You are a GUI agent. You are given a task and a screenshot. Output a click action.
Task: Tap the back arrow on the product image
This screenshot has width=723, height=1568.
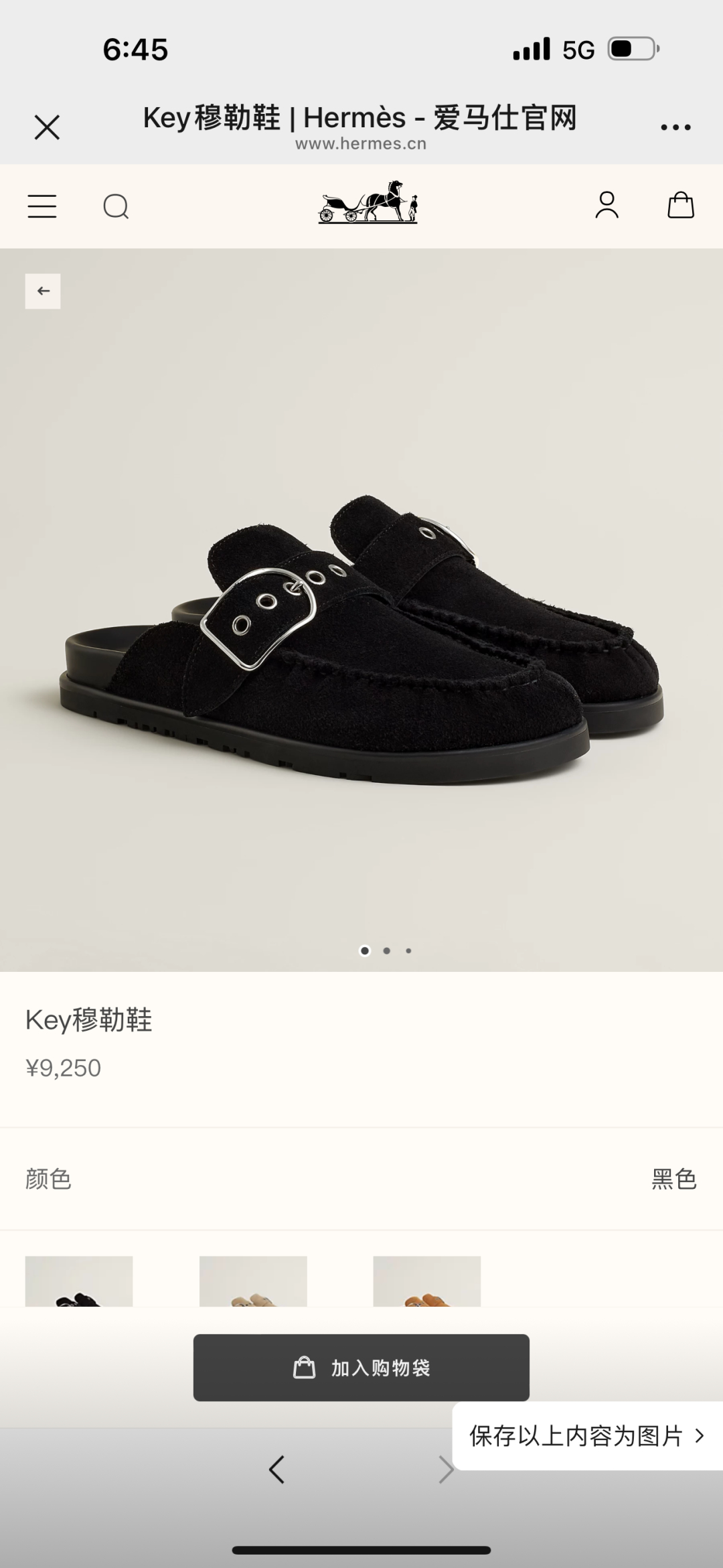click(43, 291)
